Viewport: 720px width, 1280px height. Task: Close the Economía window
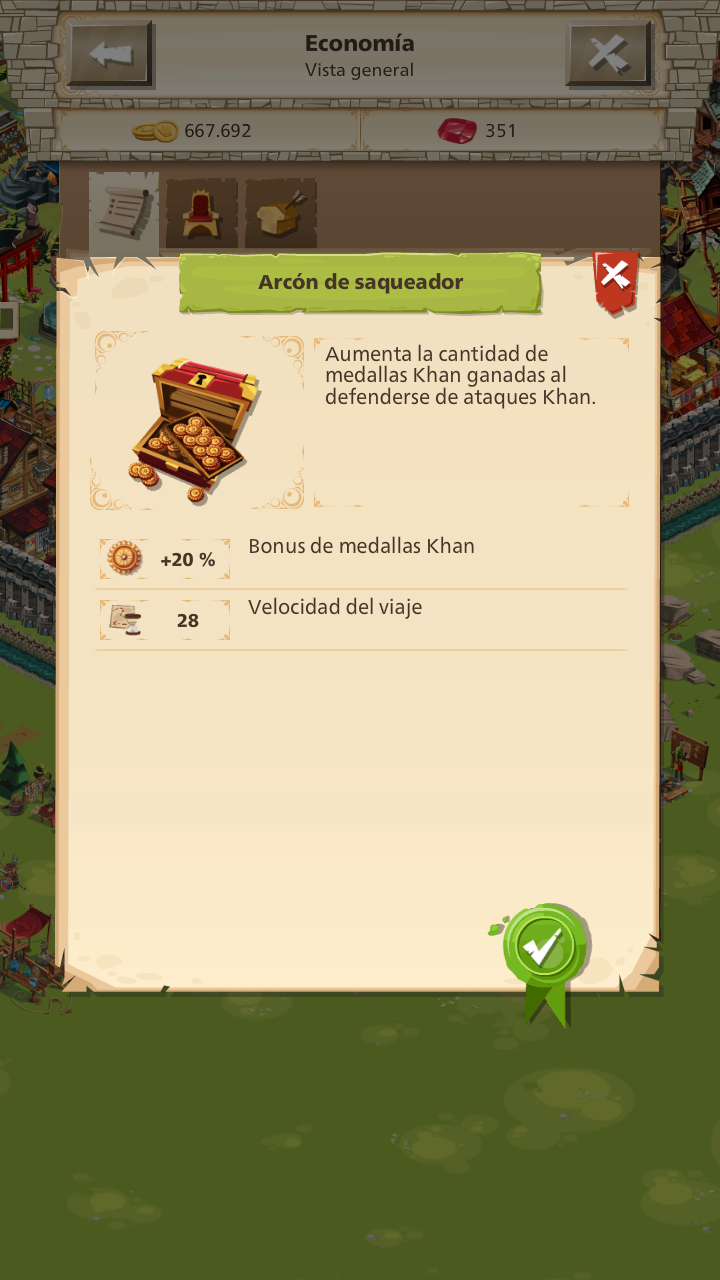(608, 54)
